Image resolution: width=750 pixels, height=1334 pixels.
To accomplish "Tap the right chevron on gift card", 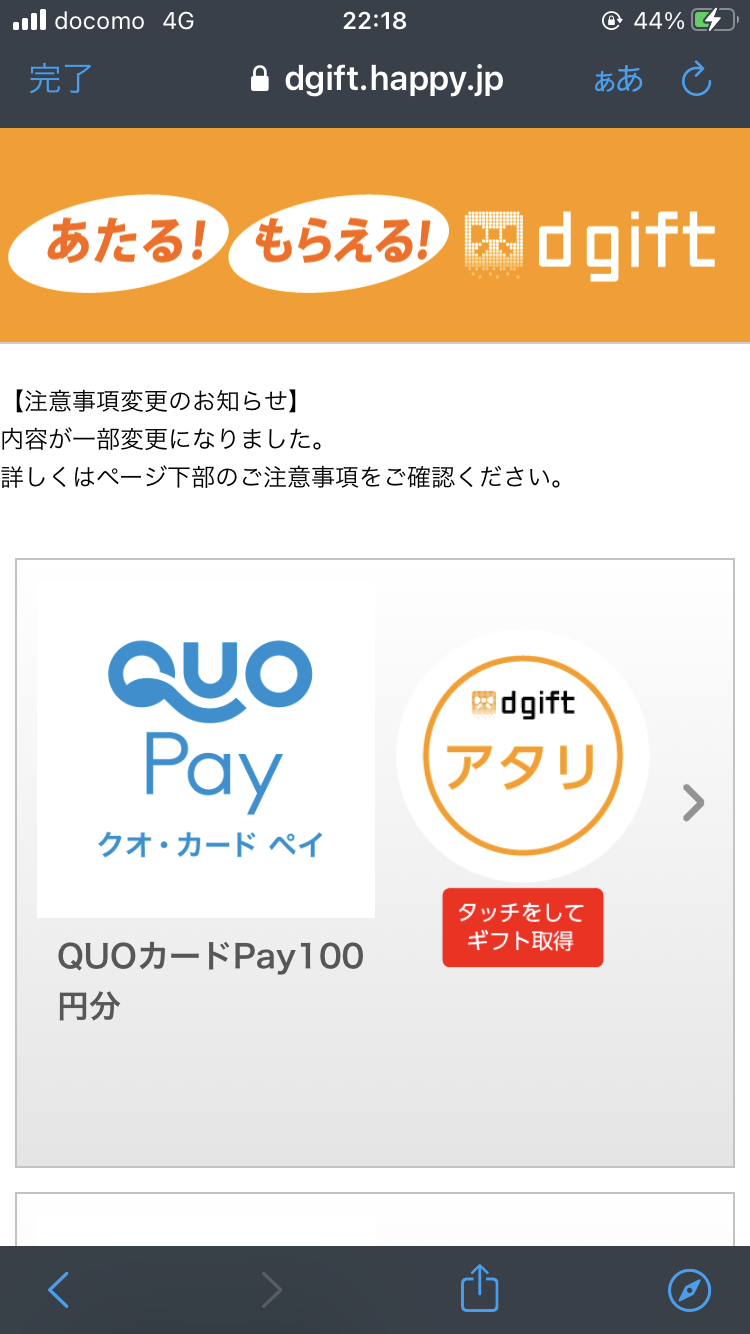I will coord(693,802).
